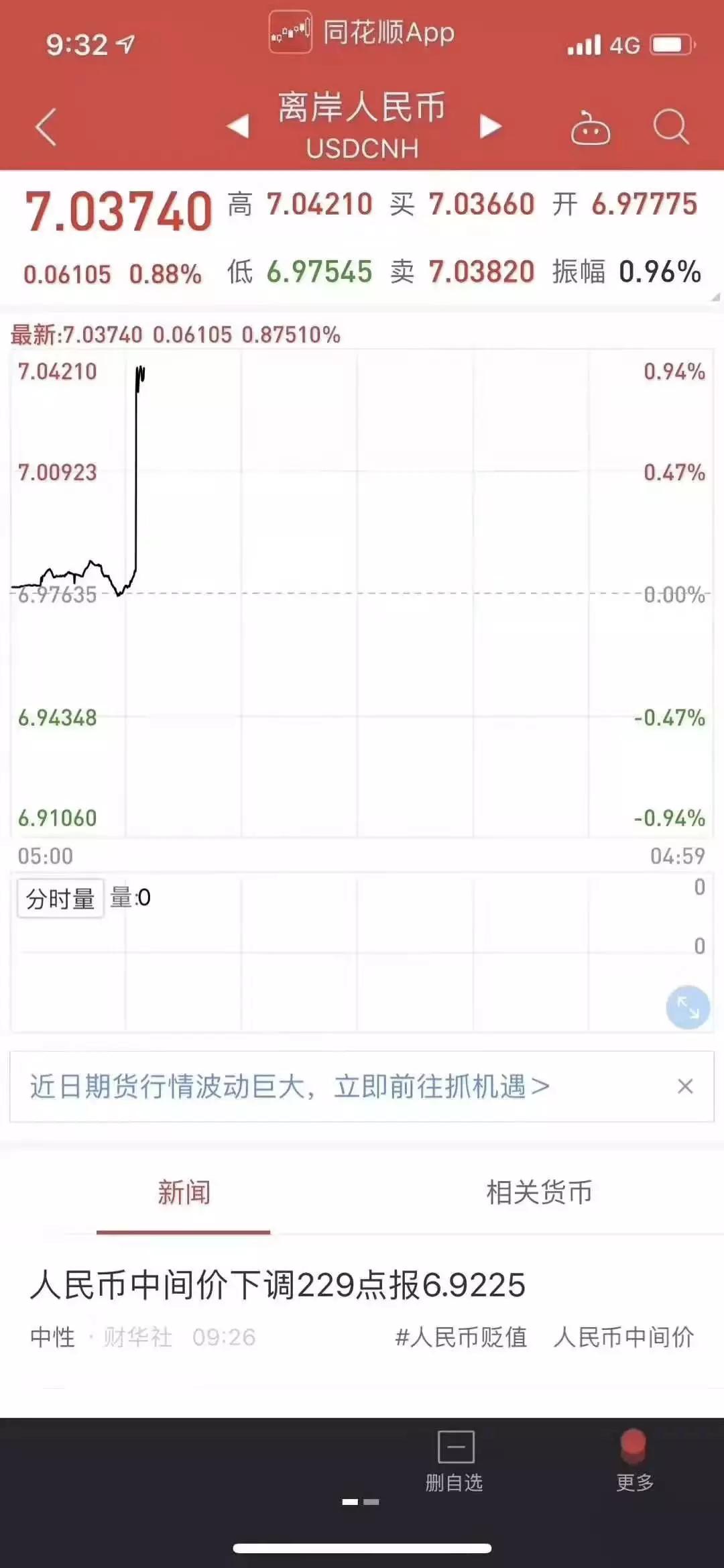Tap the #人民币贬值 tag
Screen dimensions: 724x1568
coord(461,1337)
